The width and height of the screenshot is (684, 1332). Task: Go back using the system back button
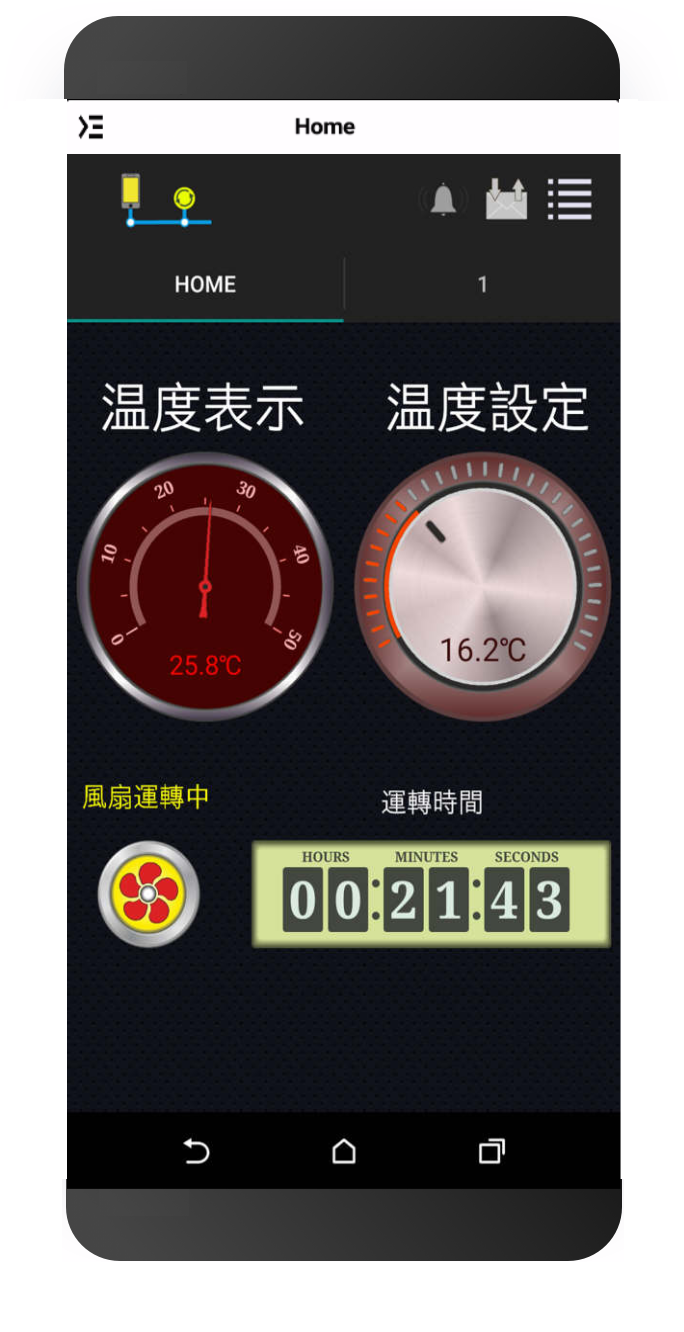pyautogui.click(x=196, y=1152)
